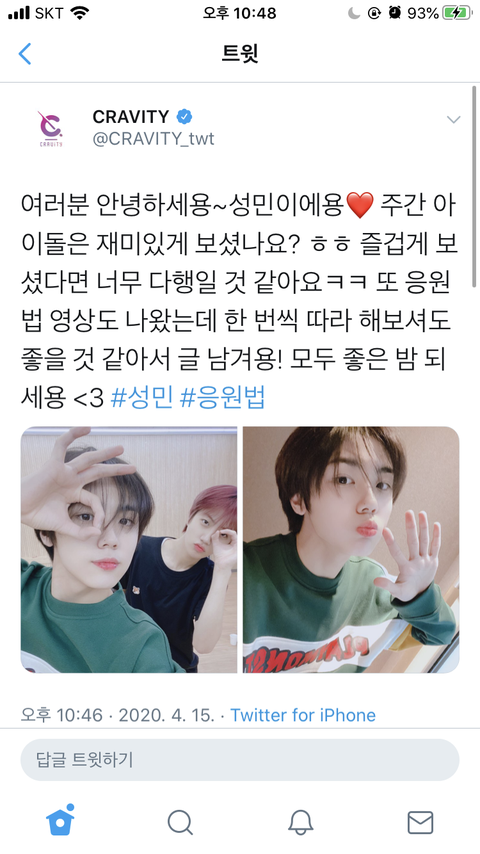Open the #성민 hashtag

click(142, 398)
